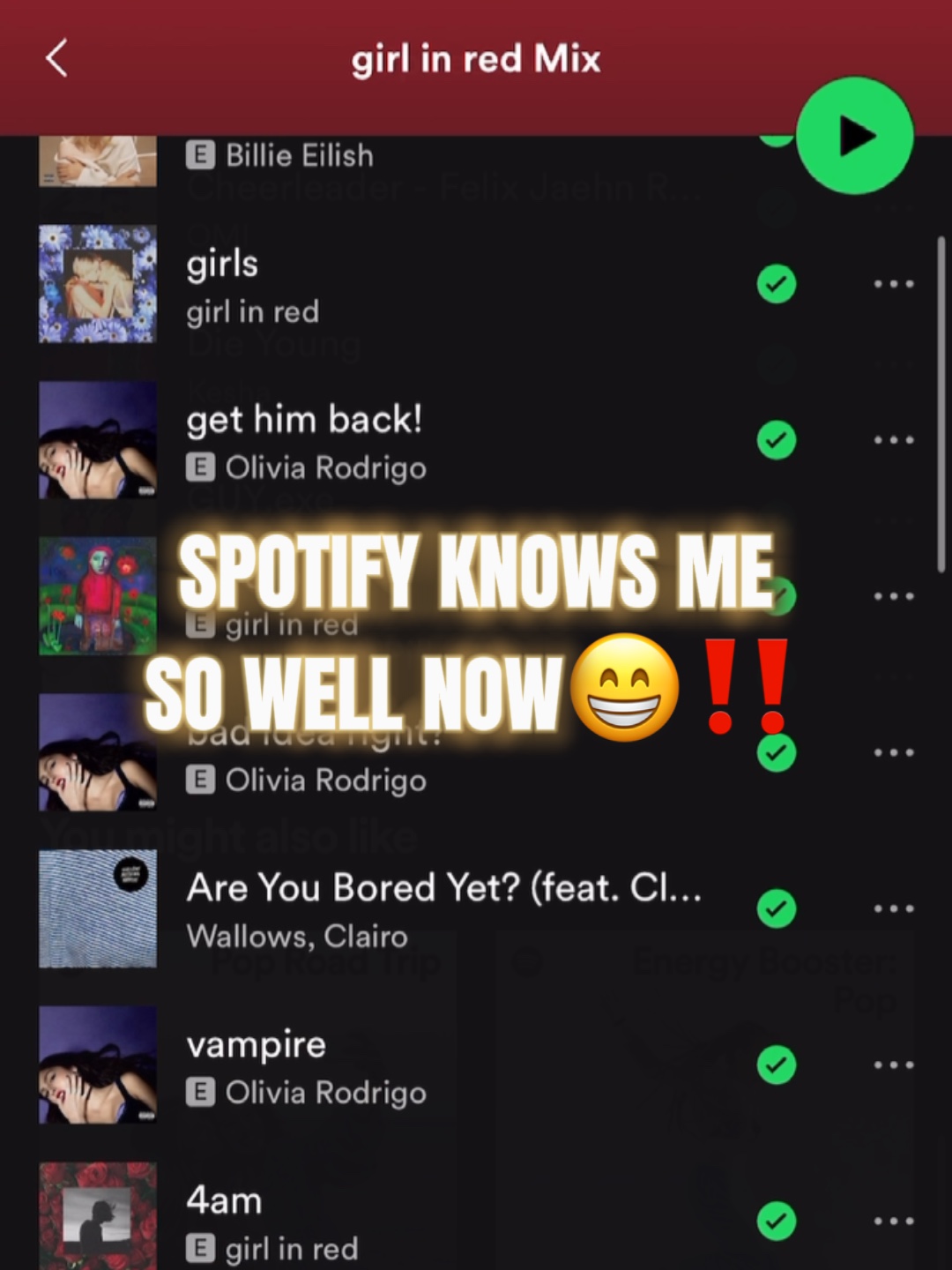Tap the green checkmark beside 4am
Screen dimensions: 952x1270
[777, 1221]
